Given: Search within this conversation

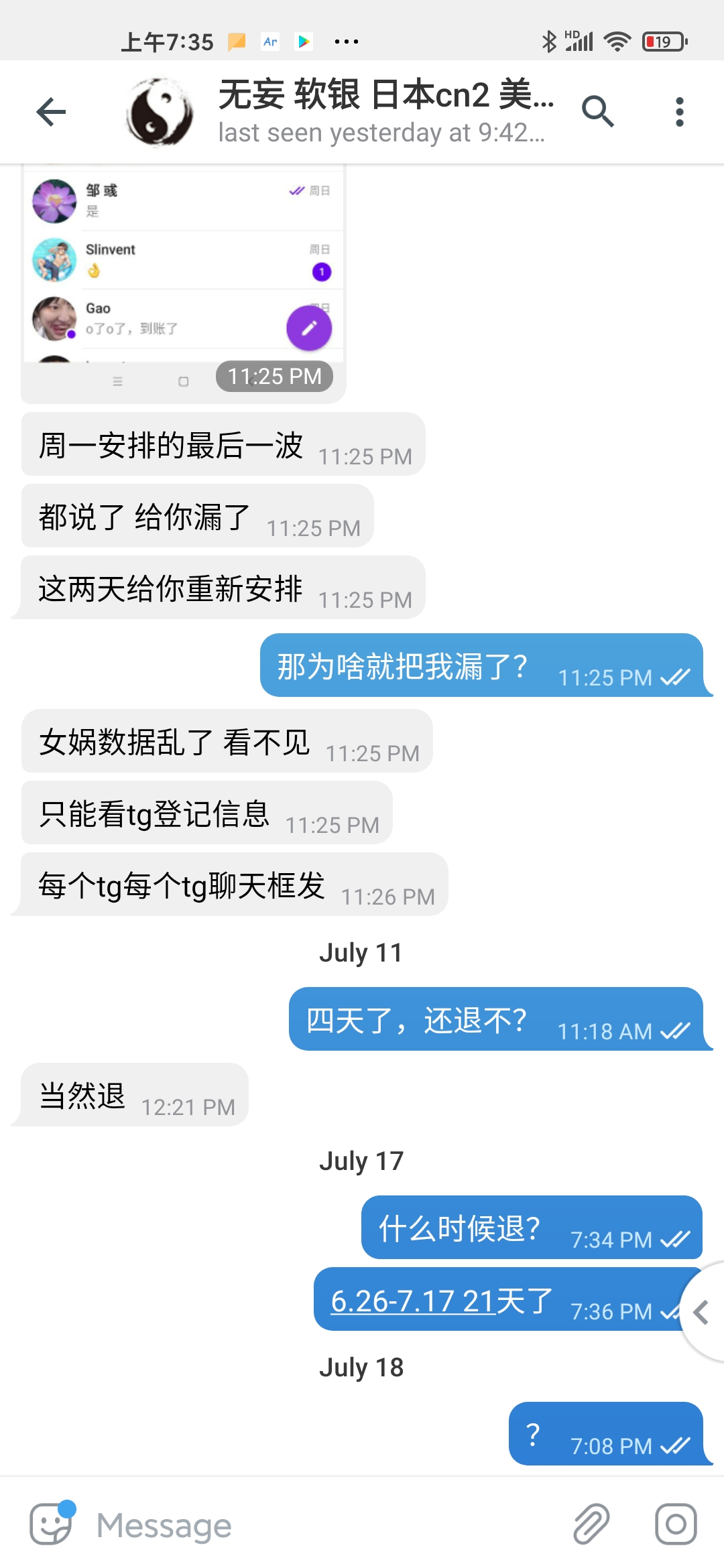Looking at the screenshot, I should pos(597,111).
